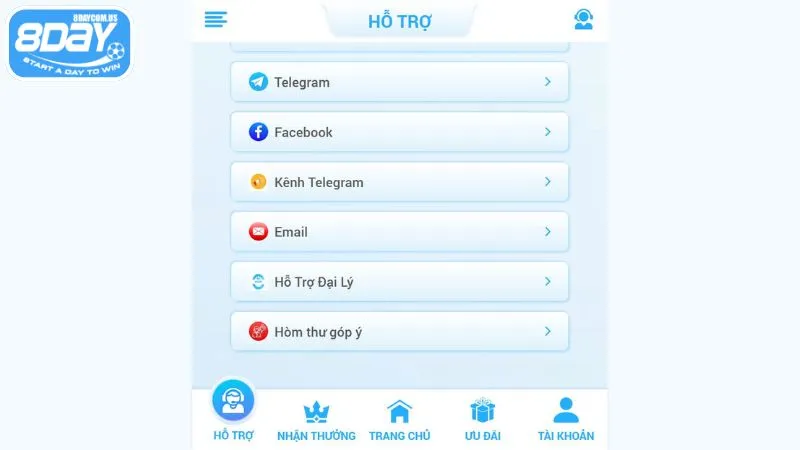
Task: Open the Telegram support option
Action: pos(400,82)
